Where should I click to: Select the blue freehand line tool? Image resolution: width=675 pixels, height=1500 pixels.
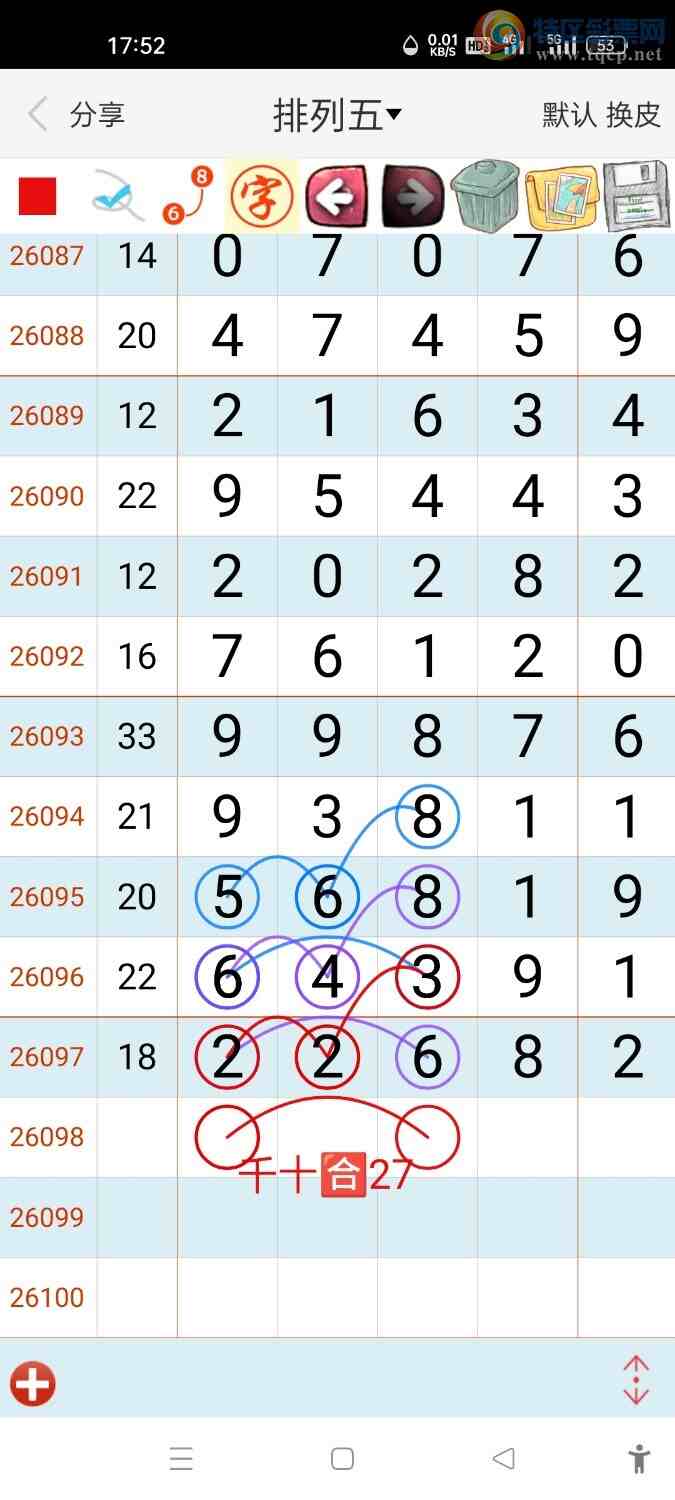(117, 196)
